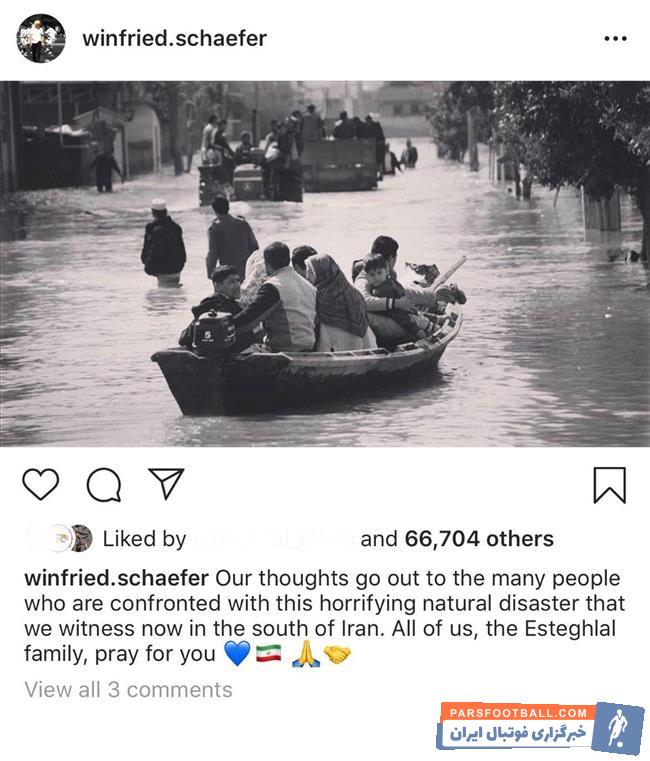The height and width of the screenshot is (761, 650).
Task: Open winfried.schaefer's profile picture in the header
Action: [x=41, y=39]
